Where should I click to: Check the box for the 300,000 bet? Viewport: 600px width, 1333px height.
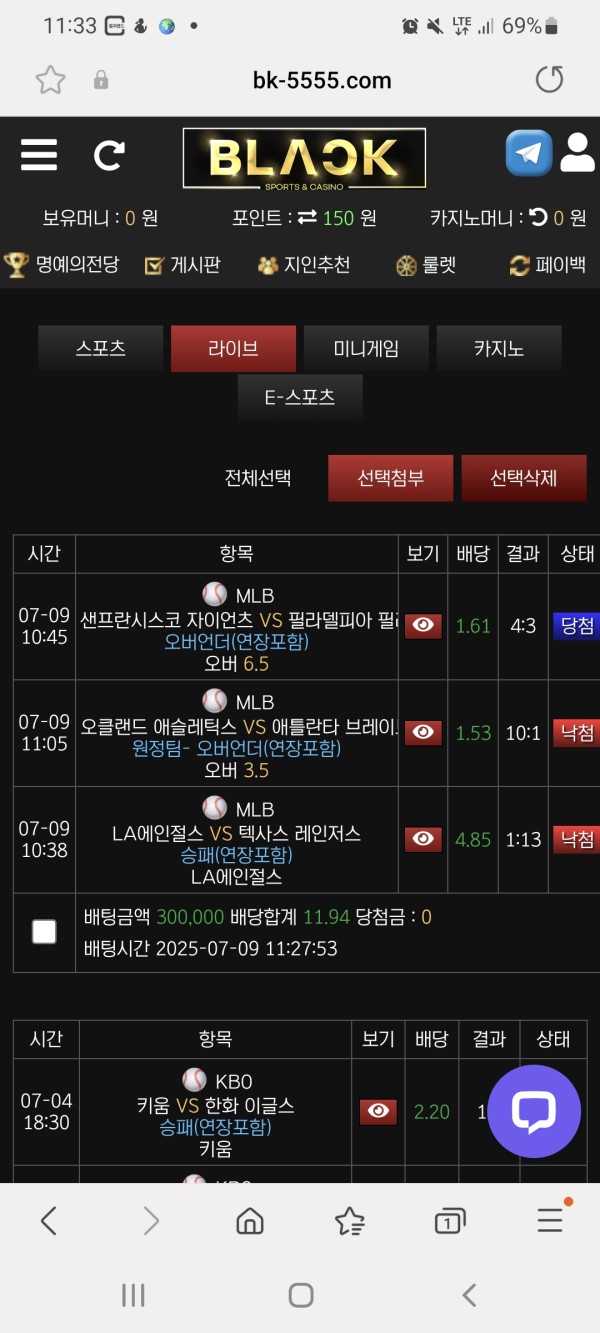pyautogui.click(x=44, y=932)
